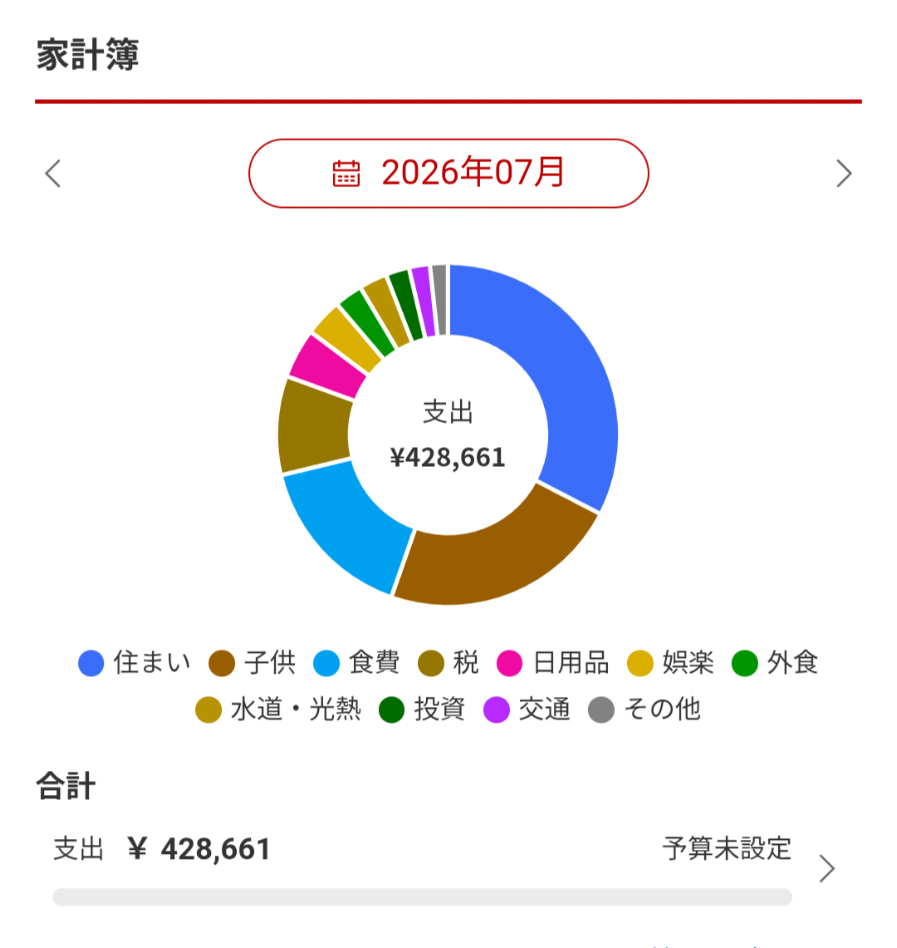The image size is (897, 948).
Task: Select the 子供 legend item
Action: click(252, 663)
